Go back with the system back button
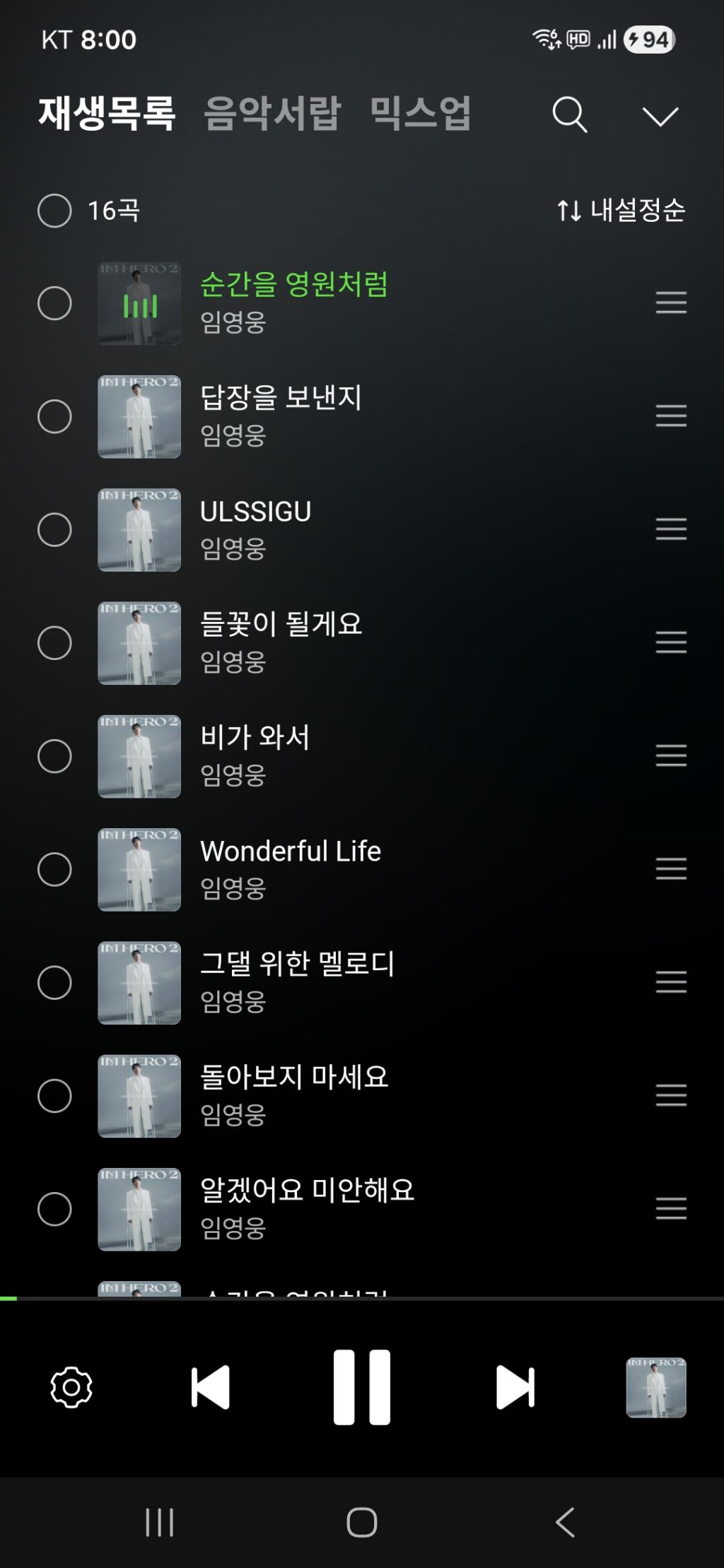 pos(565,1522)
